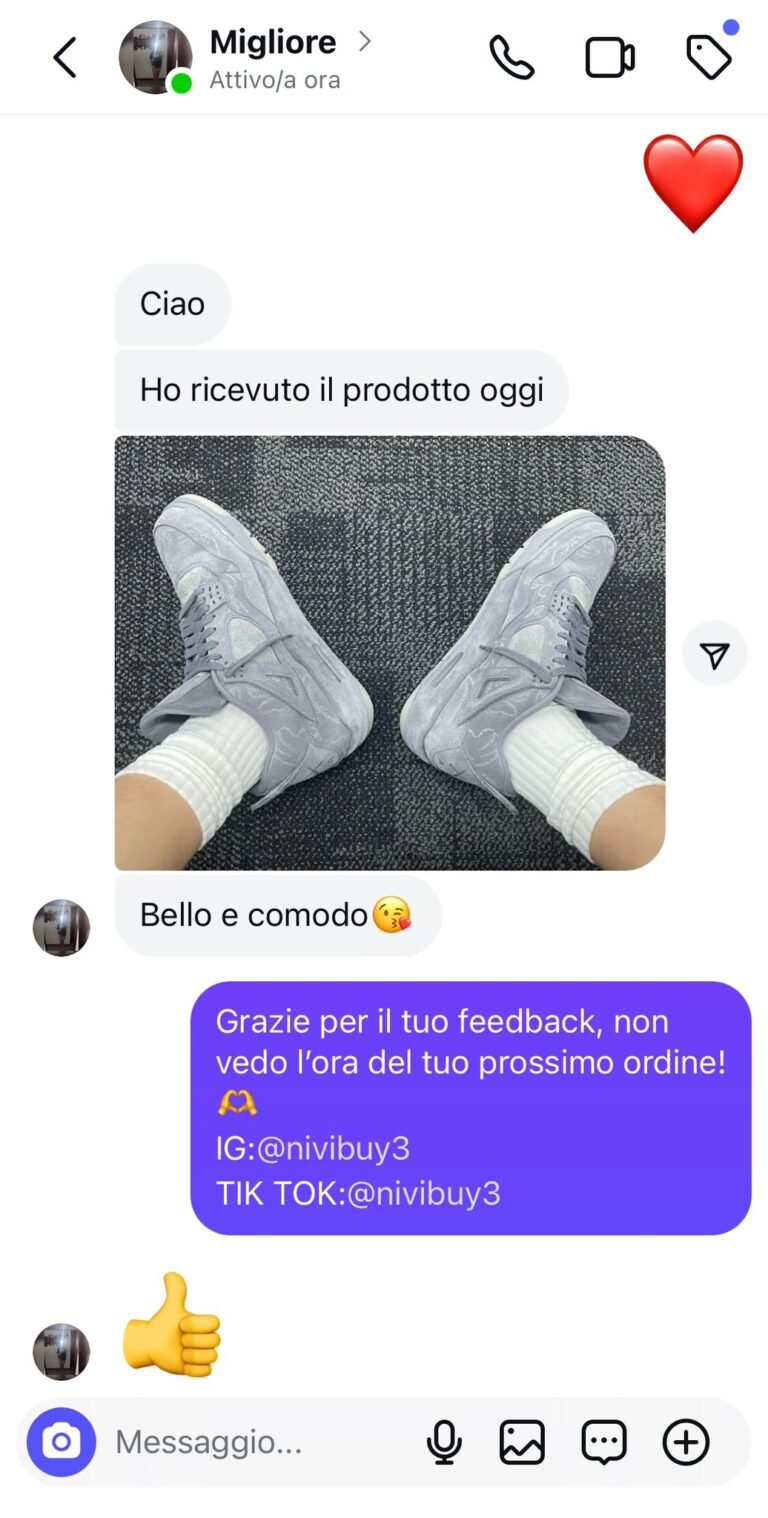Open @nivibuy3 Instagram mention link

click(333, 1149)
